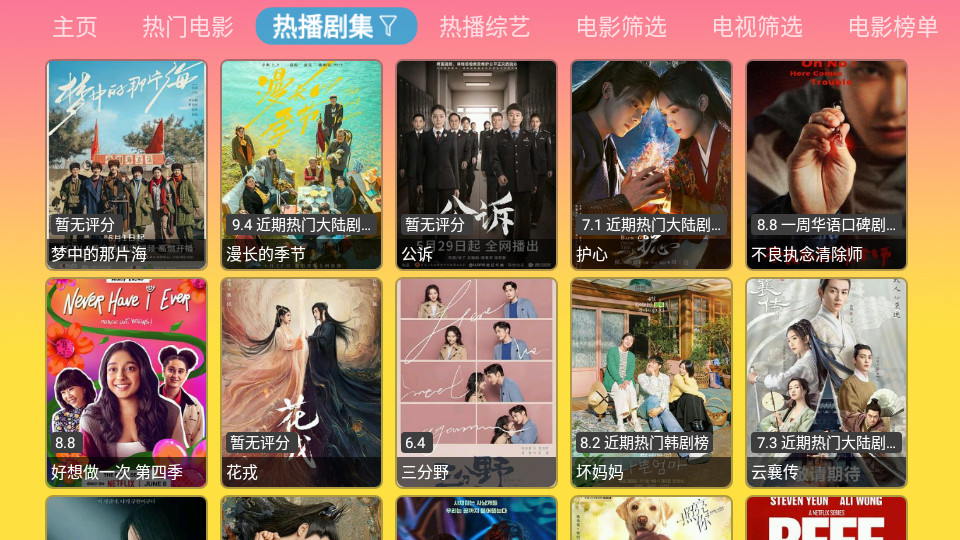View the Korean drama 坏妈妈
This screenshot has height=540, width=960.
click(x=652, y=383)
